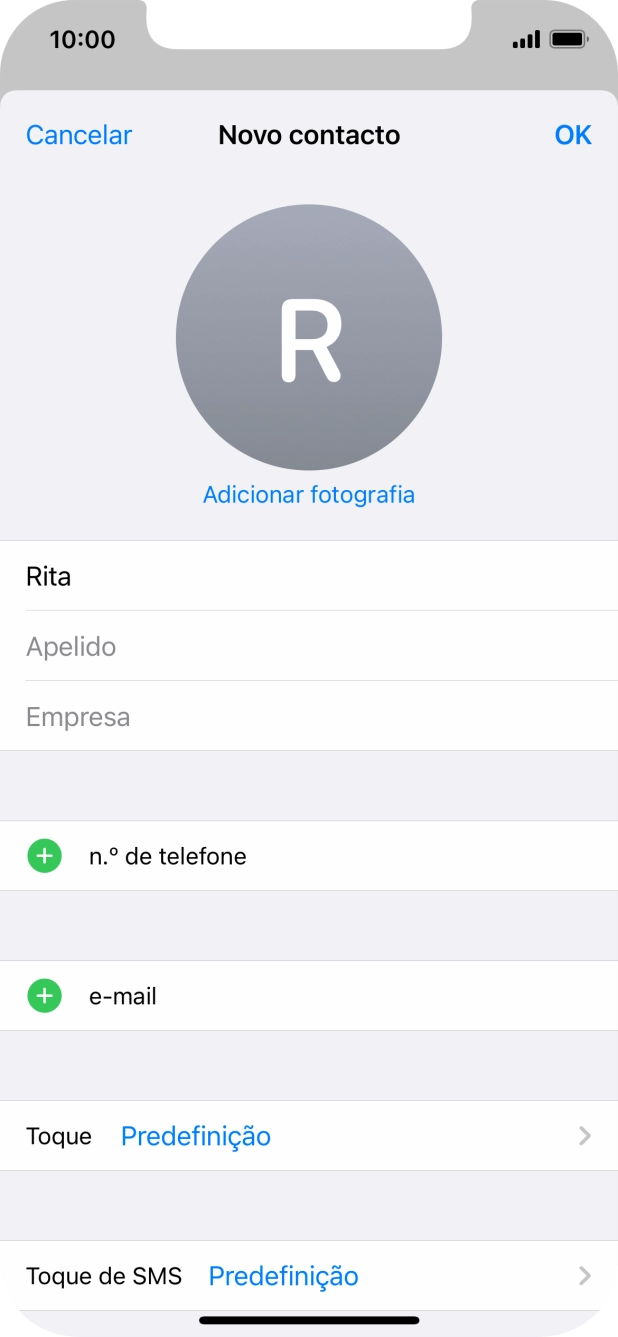This screenshot has width=618, height=1337.
Task: Open the Toque ringtone setting
Action: (308, 1136)
